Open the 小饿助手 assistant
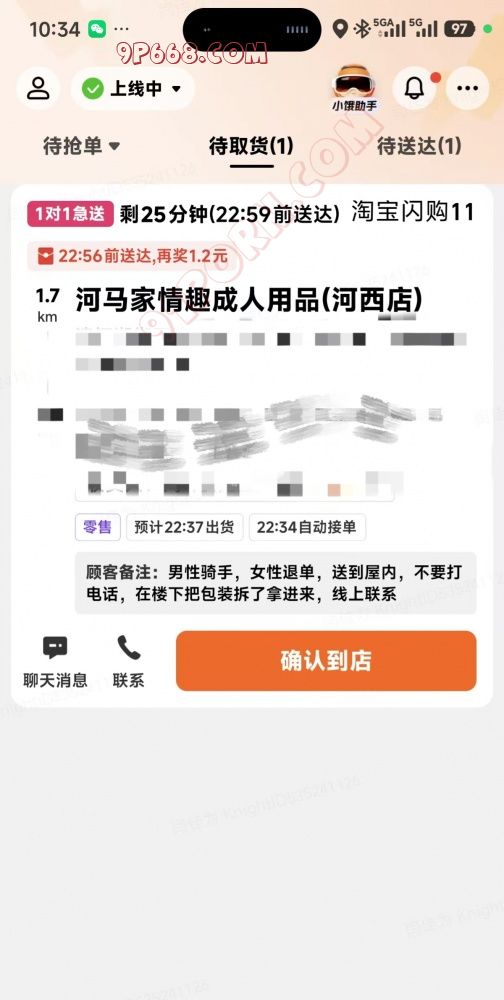 point(355,89)
